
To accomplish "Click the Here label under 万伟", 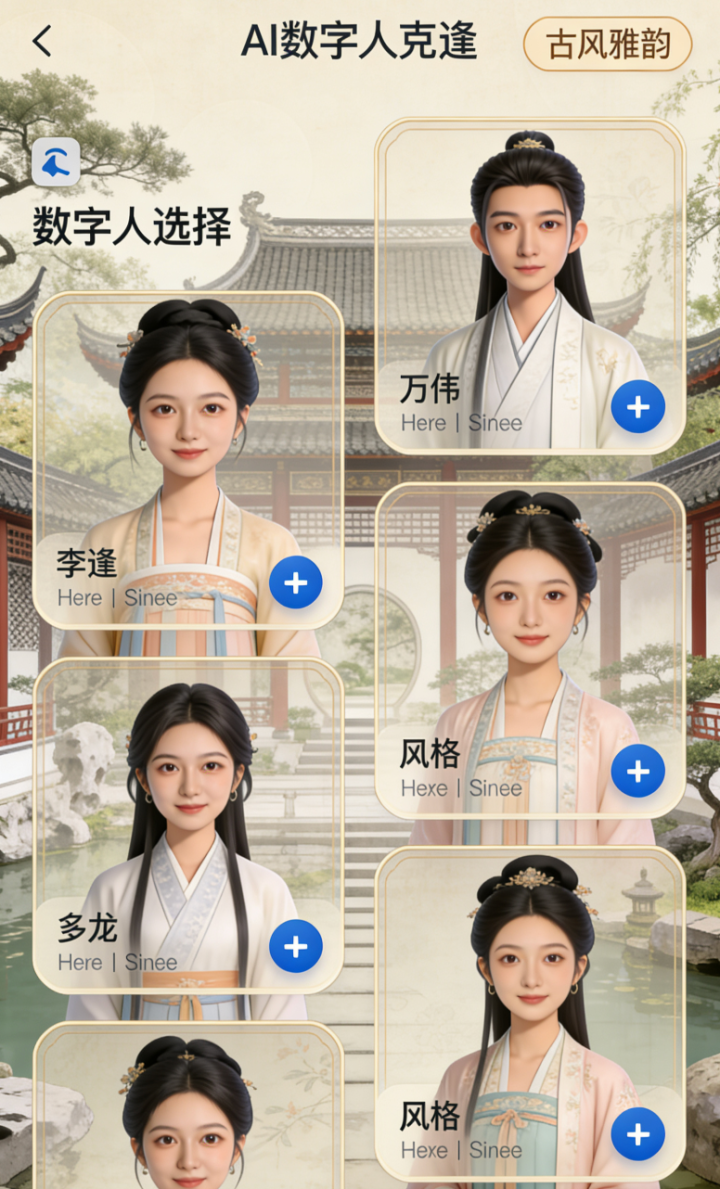I will (423, 423).
